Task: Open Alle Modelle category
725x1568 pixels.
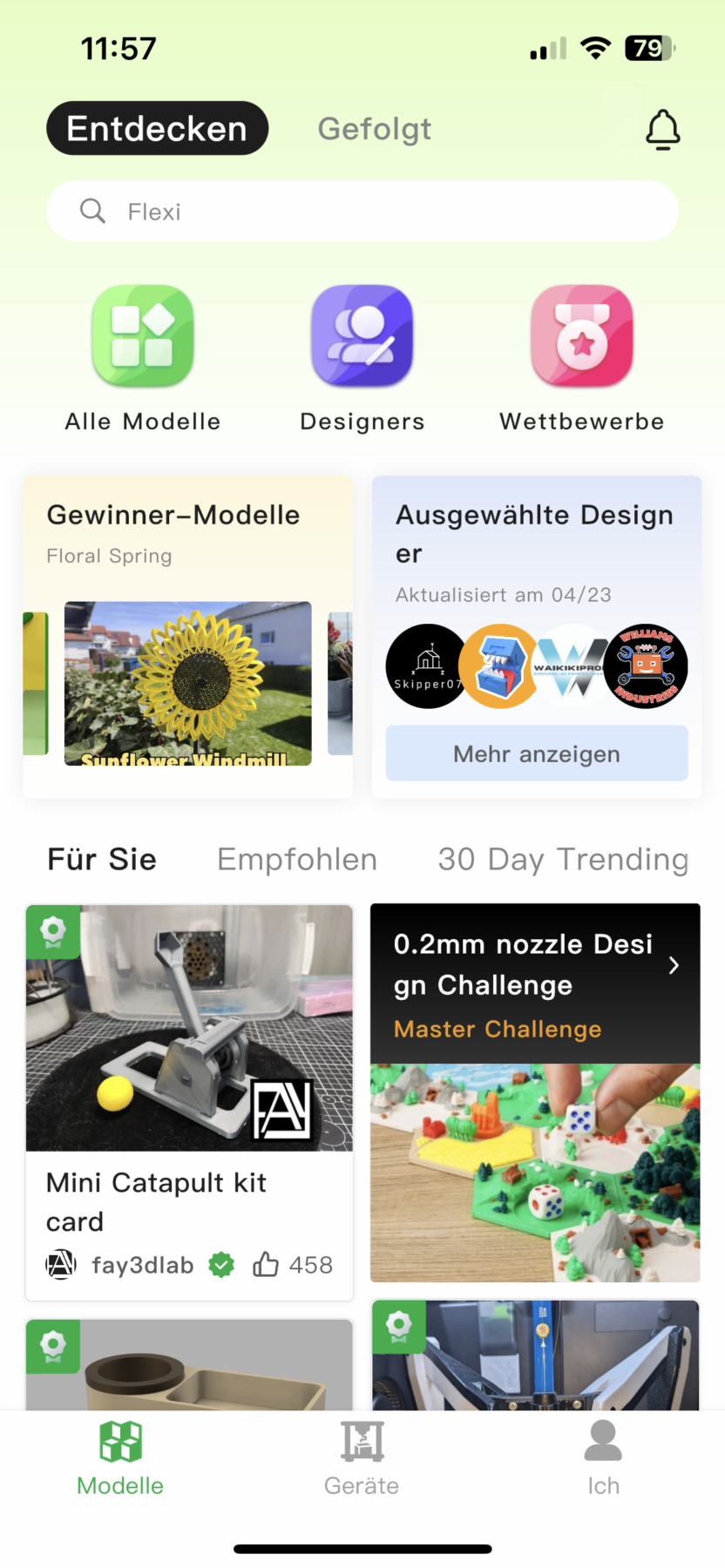Action: pos(143,336)
